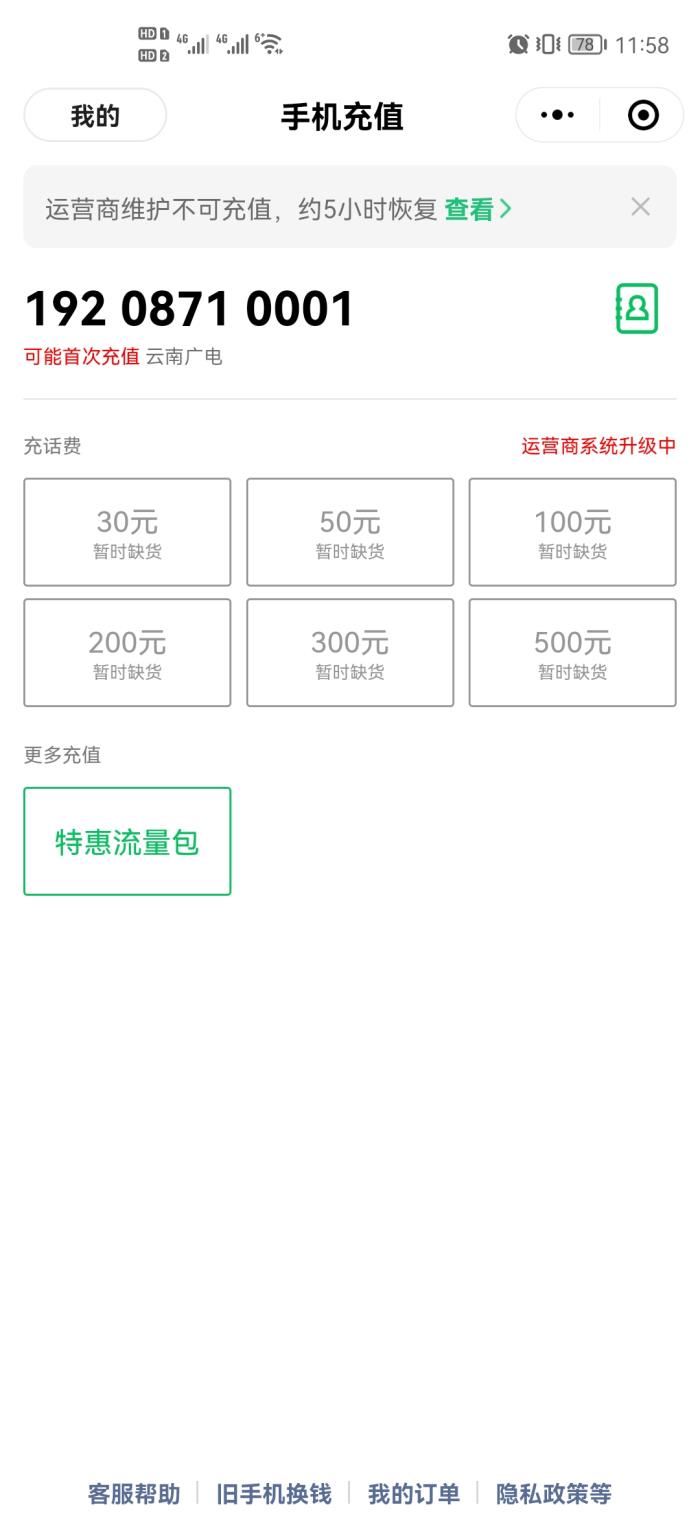The width and height of the screenshot is (700, 1540).
Task: Select the 30元 top-up option
Action: pyautogui.click(x=127, y=532)
